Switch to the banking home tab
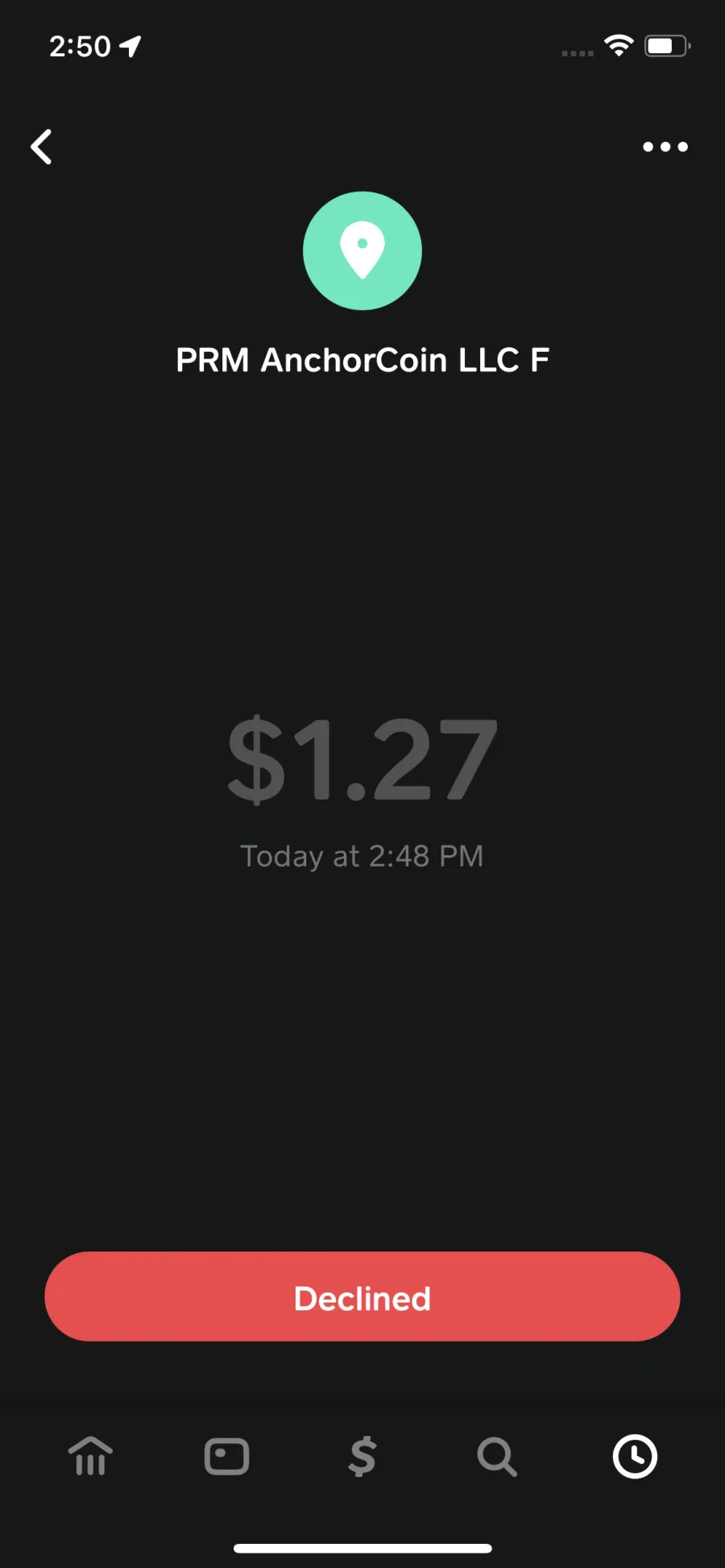Image resolution: width=725 pixels, height=1568 pixels. (x=91, y=1456)
